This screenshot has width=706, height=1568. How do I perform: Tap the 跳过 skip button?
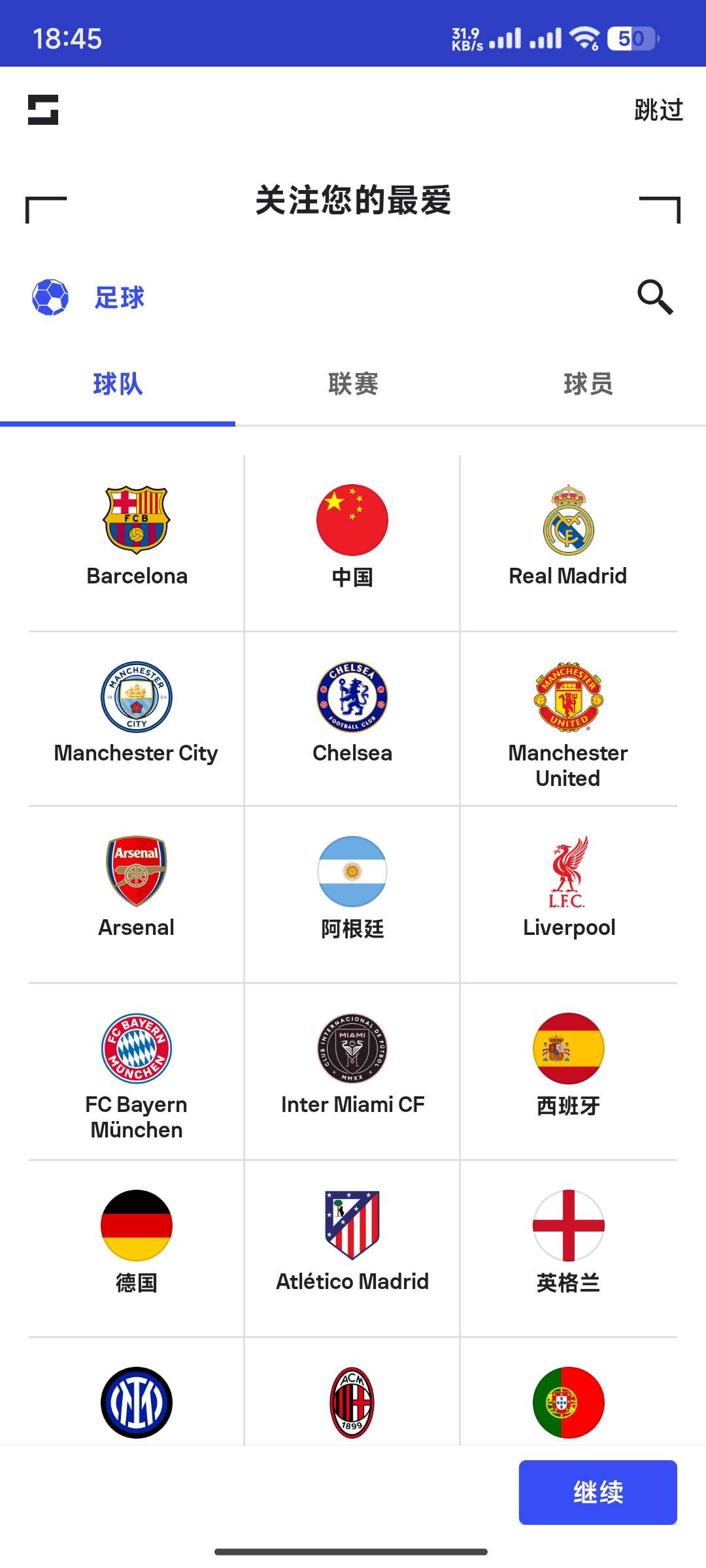(x=658, y=110)
